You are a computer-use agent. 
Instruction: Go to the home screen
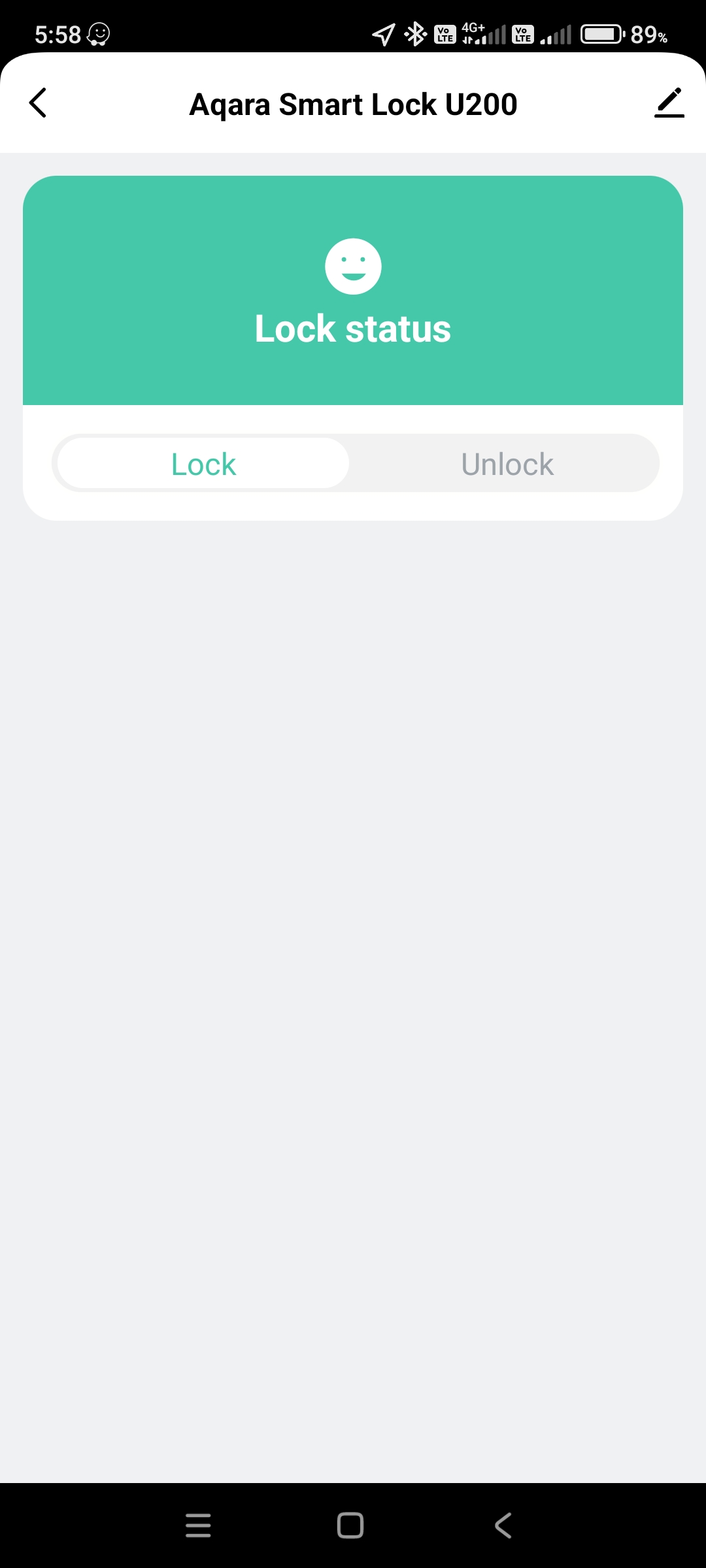point(350,1526)
